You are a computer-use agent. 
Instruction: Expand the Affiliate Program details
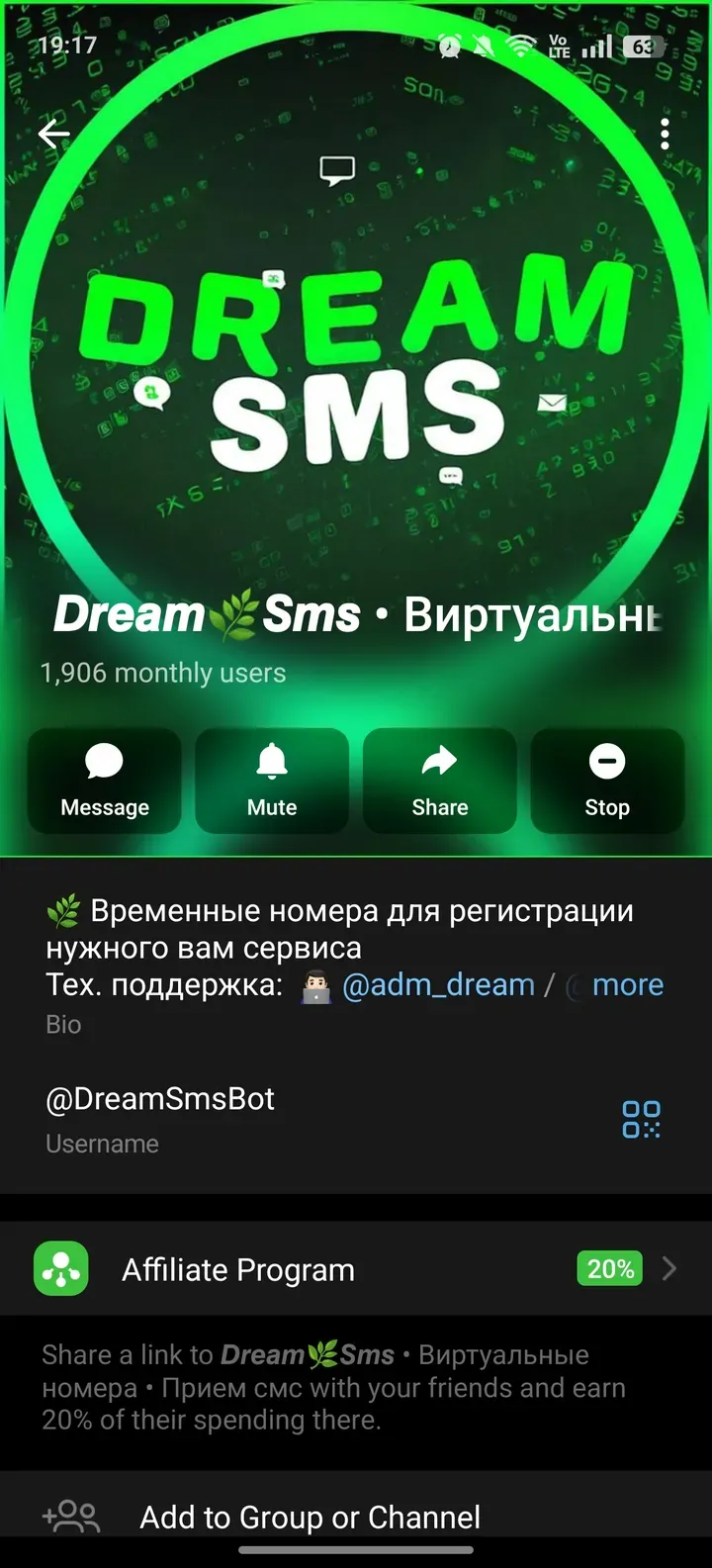668,1269
